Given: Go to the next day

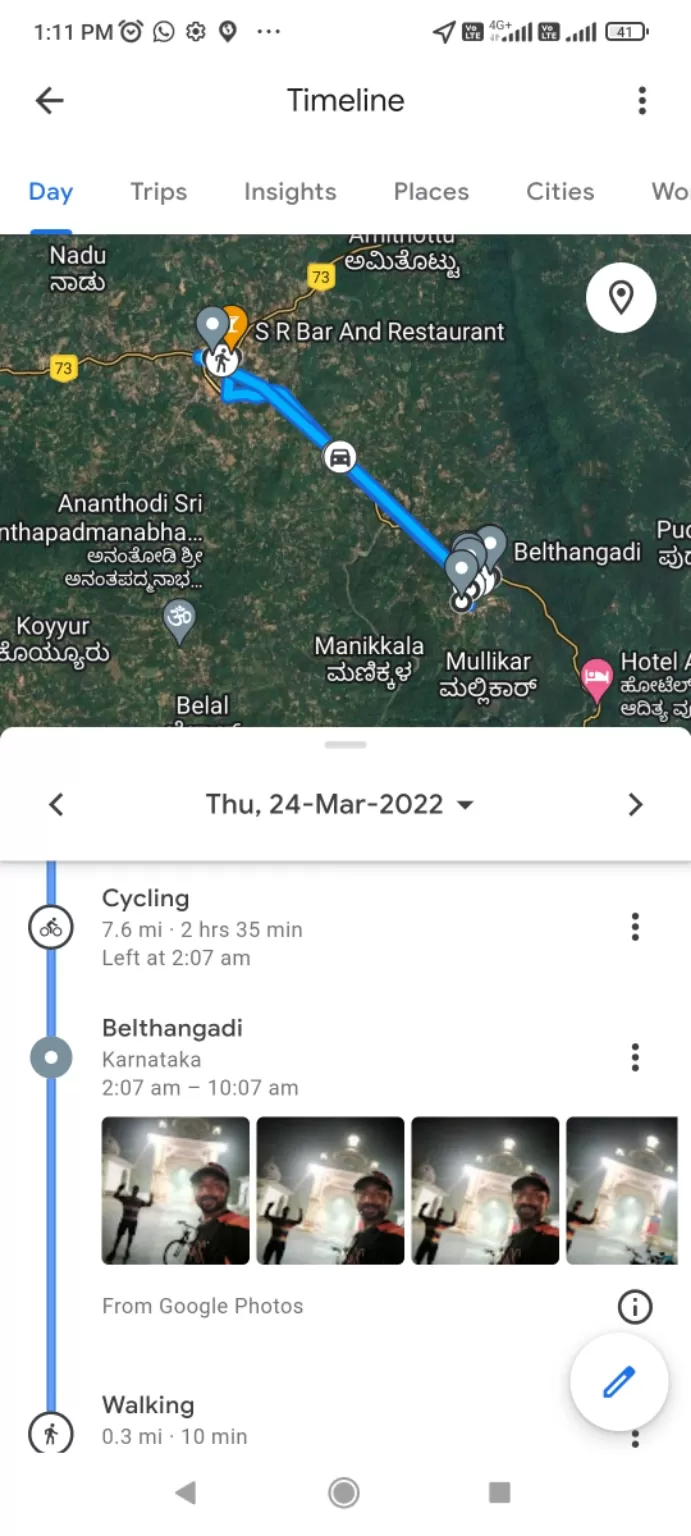Looking at the screenshot, I should click(635, 805).
